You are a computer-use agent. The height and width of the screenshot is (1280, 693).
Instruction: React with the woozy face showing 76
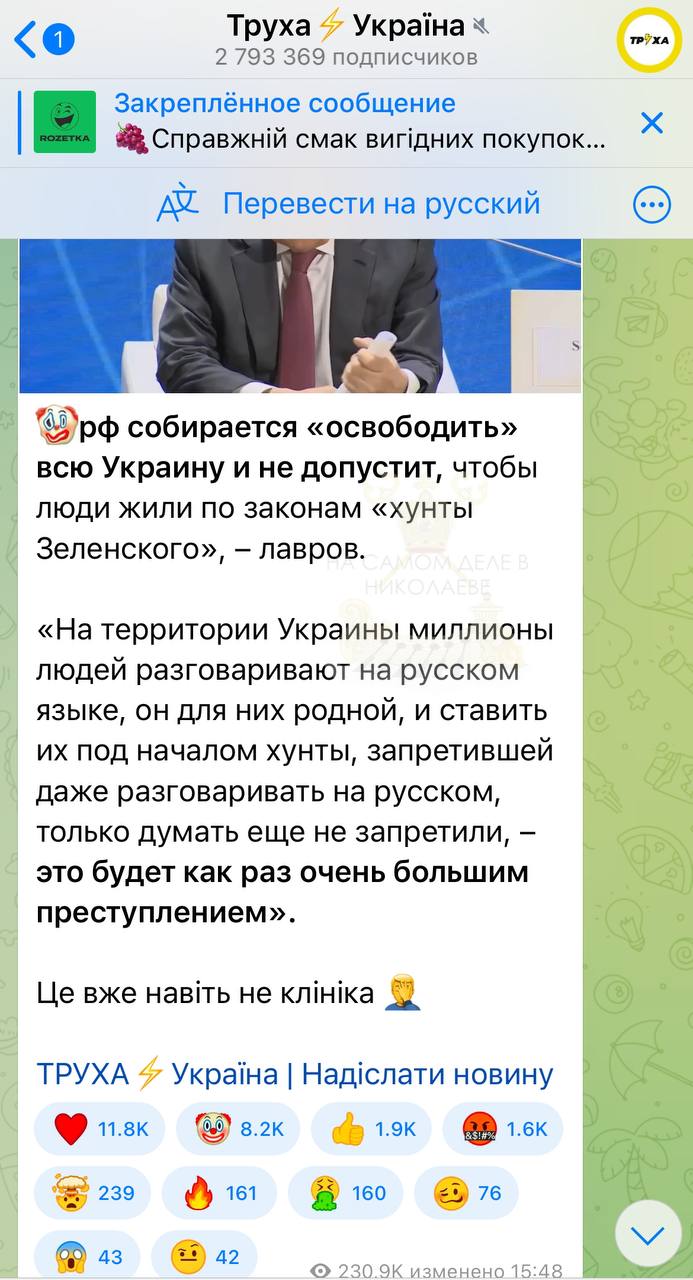(x=467, y=1192)
